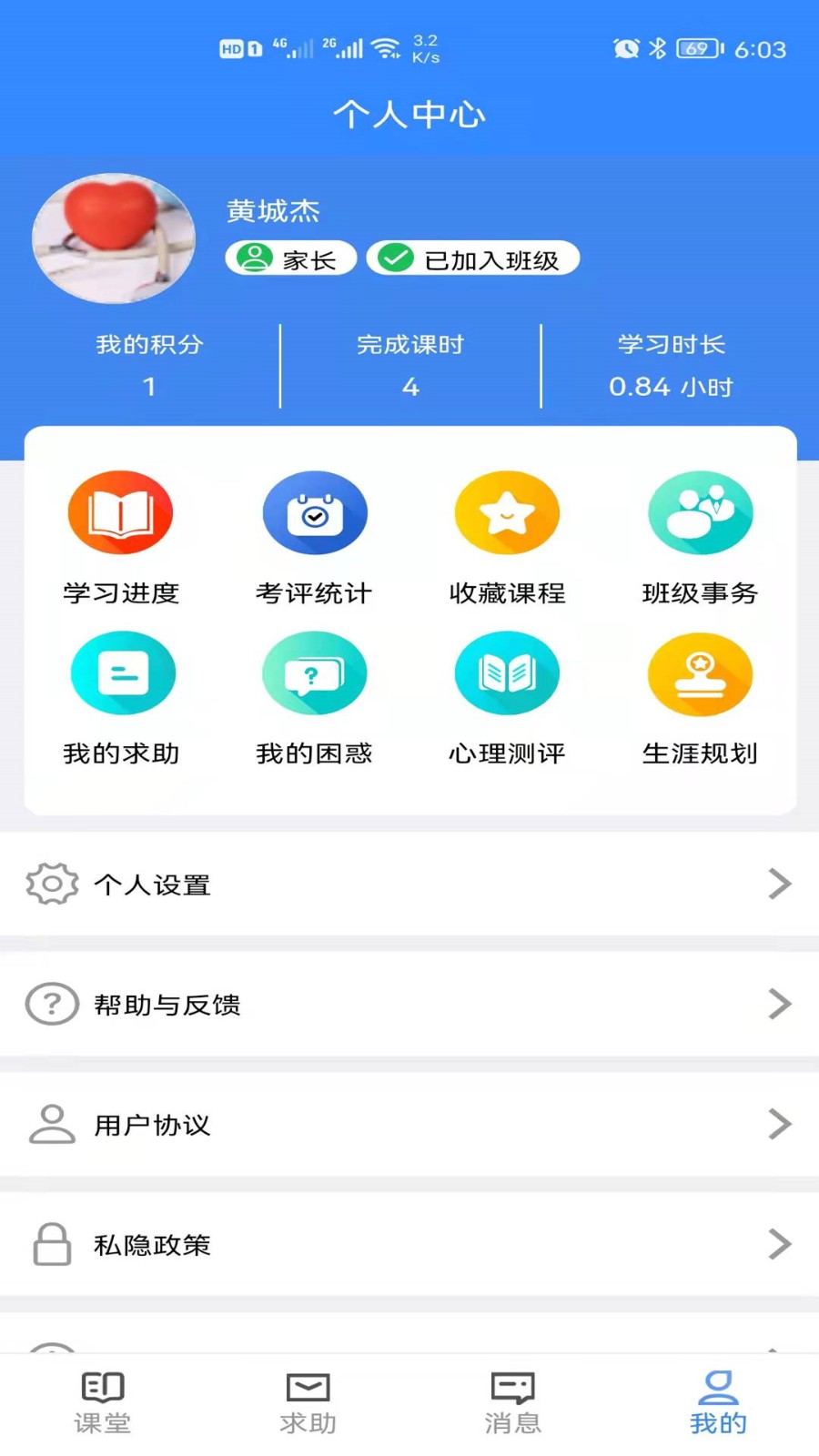Open 帮助与反馈 row
This screenshot has height=1456, width=819.
409,1005
